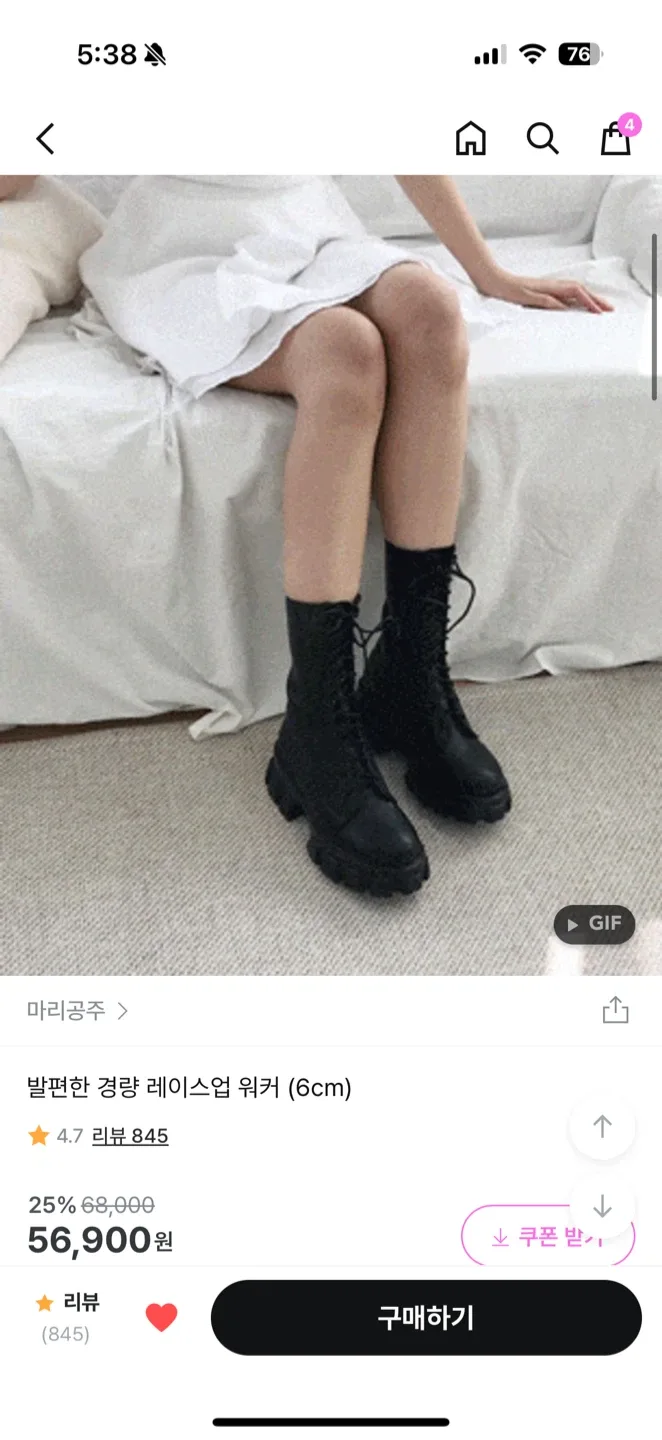Open the search magnifier
The height and width of the screenshot is (1440, 662).
click(x=542, y=139)
